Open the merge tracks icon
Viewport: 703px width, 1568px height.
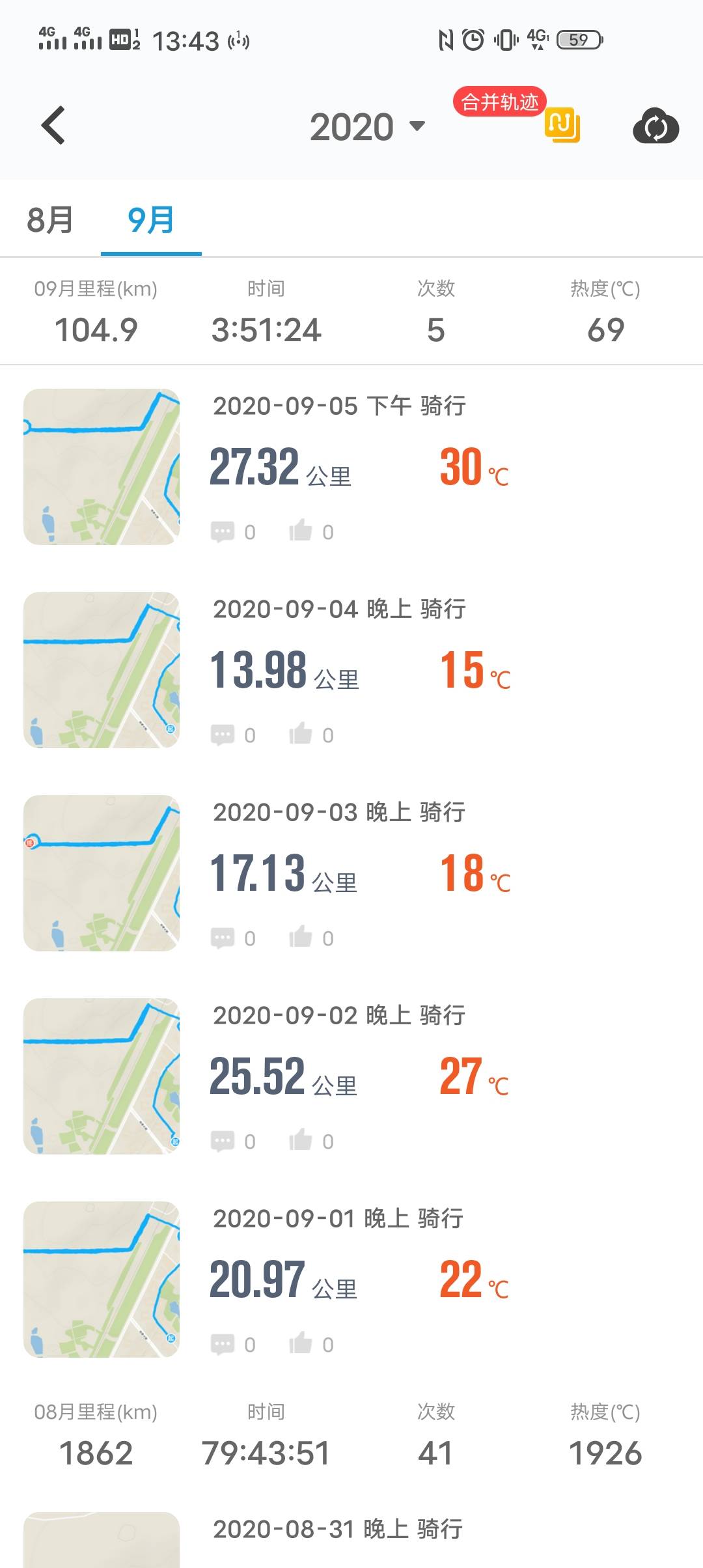(562, 124)
